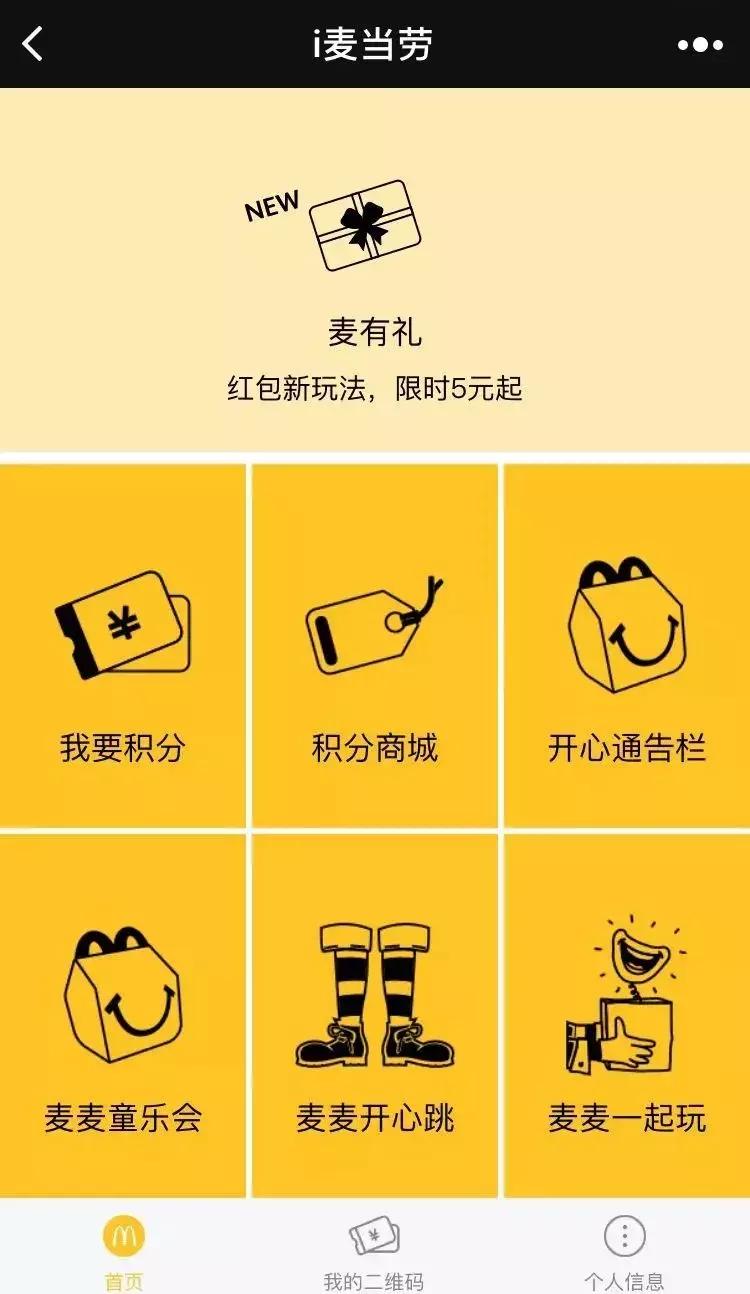The height and width of the screenshot is (1294, 750).
Task: Tap the back arrow to go back
Action: pyautogui.click(x=30, y=43)
